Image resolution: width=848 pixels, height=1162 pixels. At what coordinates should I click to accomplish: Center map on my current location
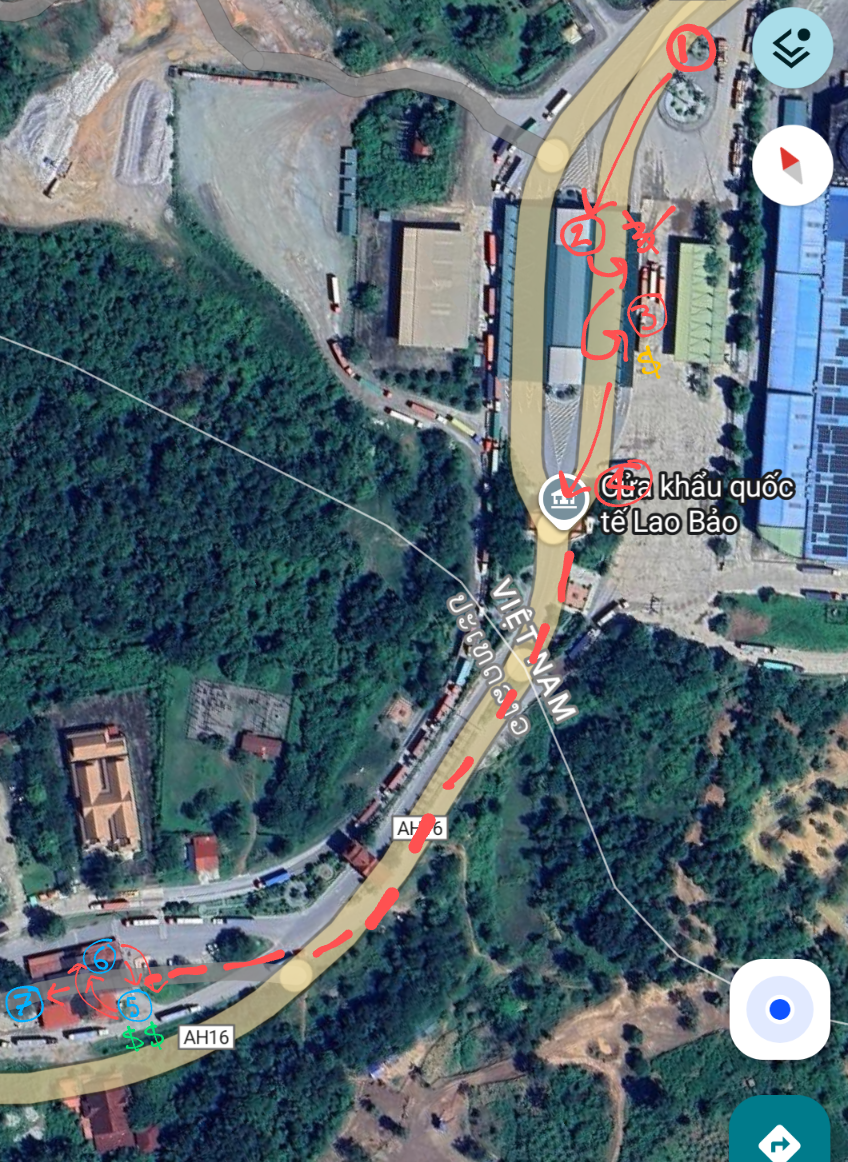780,1010
